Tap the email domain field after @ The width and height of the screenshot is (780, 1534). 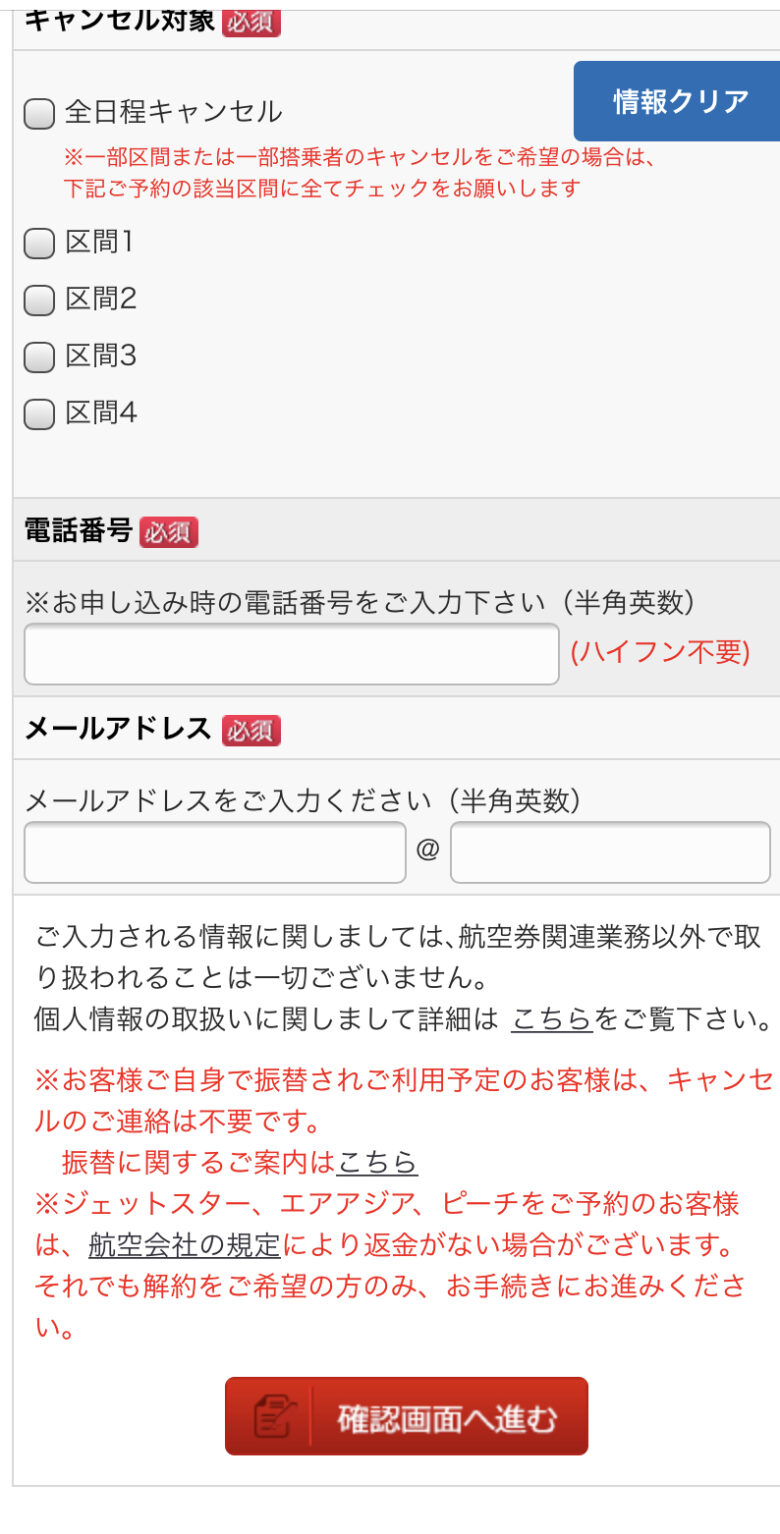[x=610, y=852]
